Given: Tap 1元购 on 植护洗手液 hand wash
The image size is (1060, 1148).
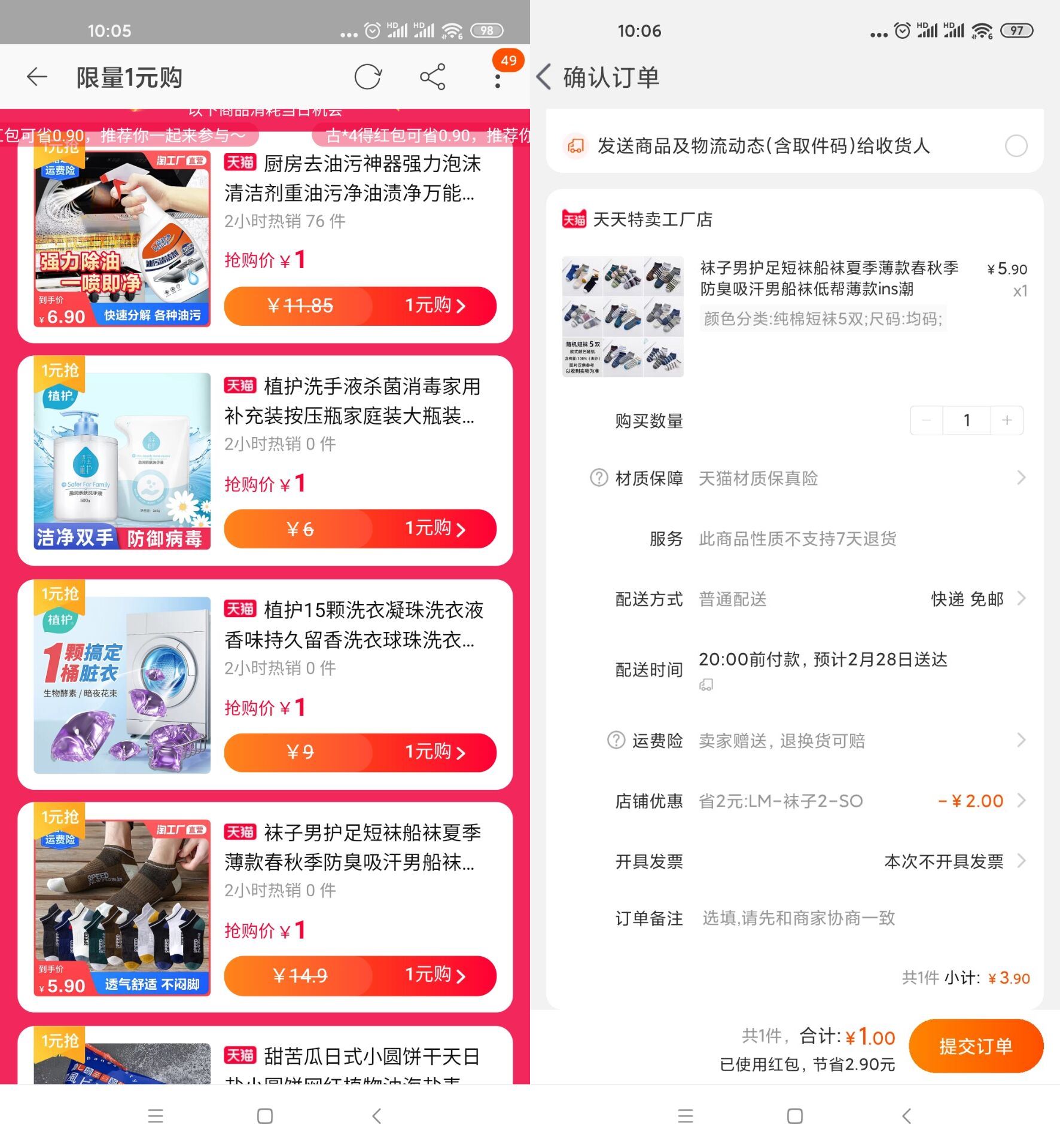Looking at the screenshot, I should (x=434, y=529).
